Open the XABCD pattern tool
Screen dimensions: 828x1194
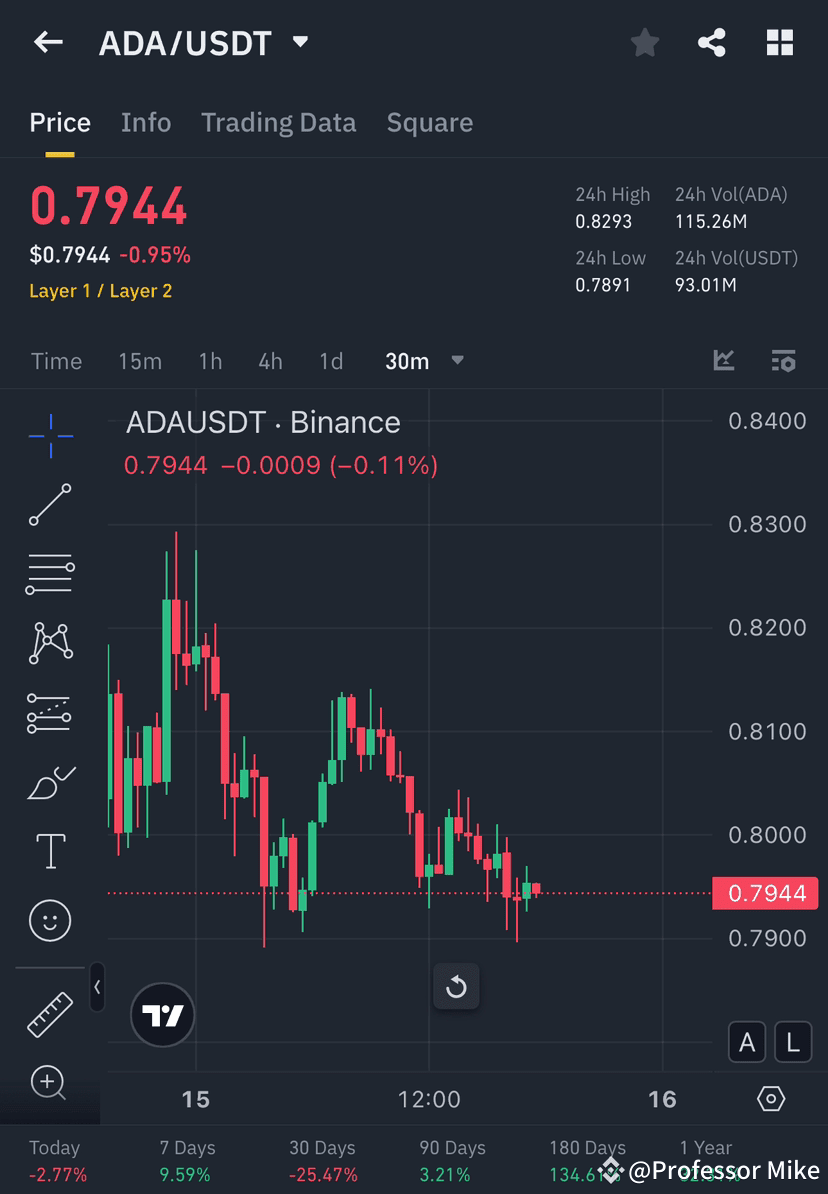pos(50,643)
